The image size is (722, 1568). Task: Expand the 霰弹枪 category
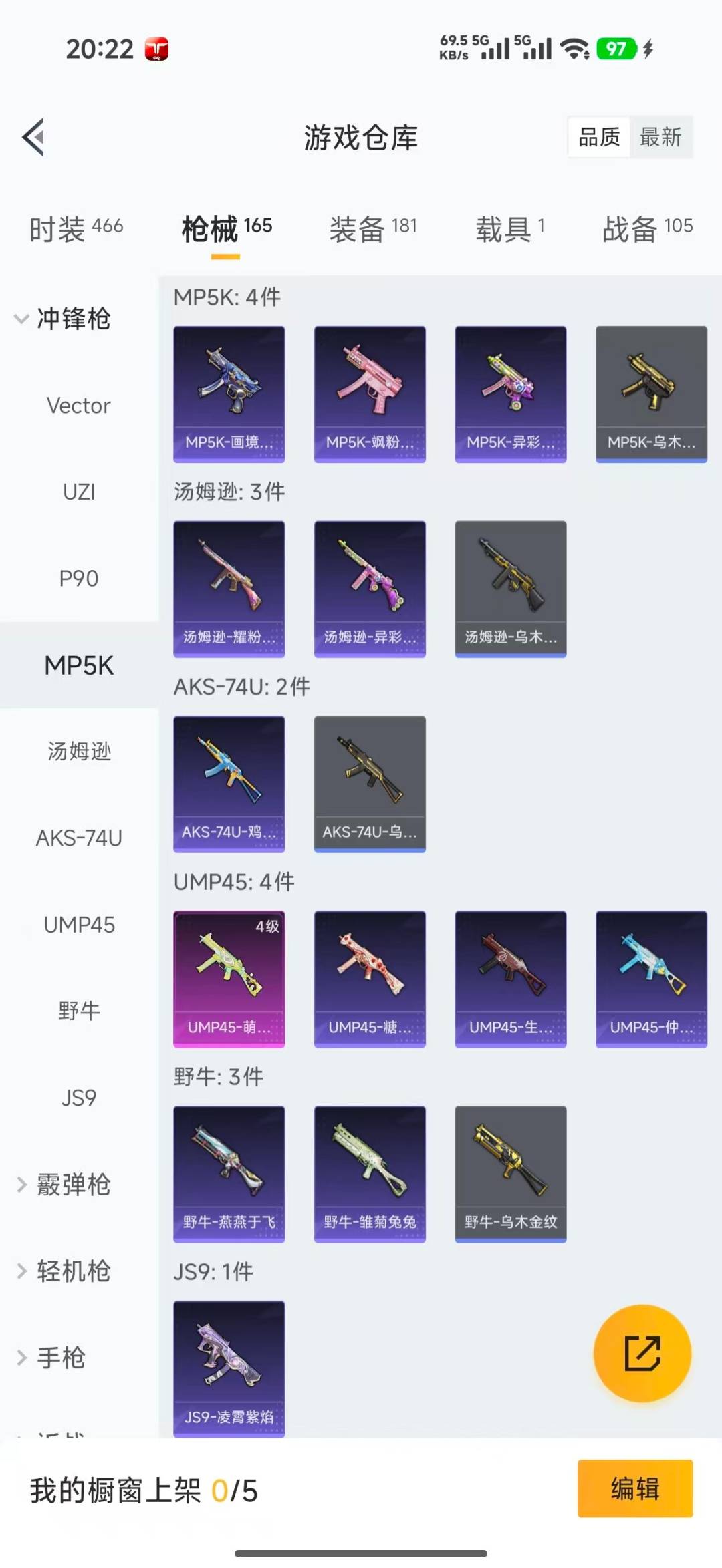64,1185
